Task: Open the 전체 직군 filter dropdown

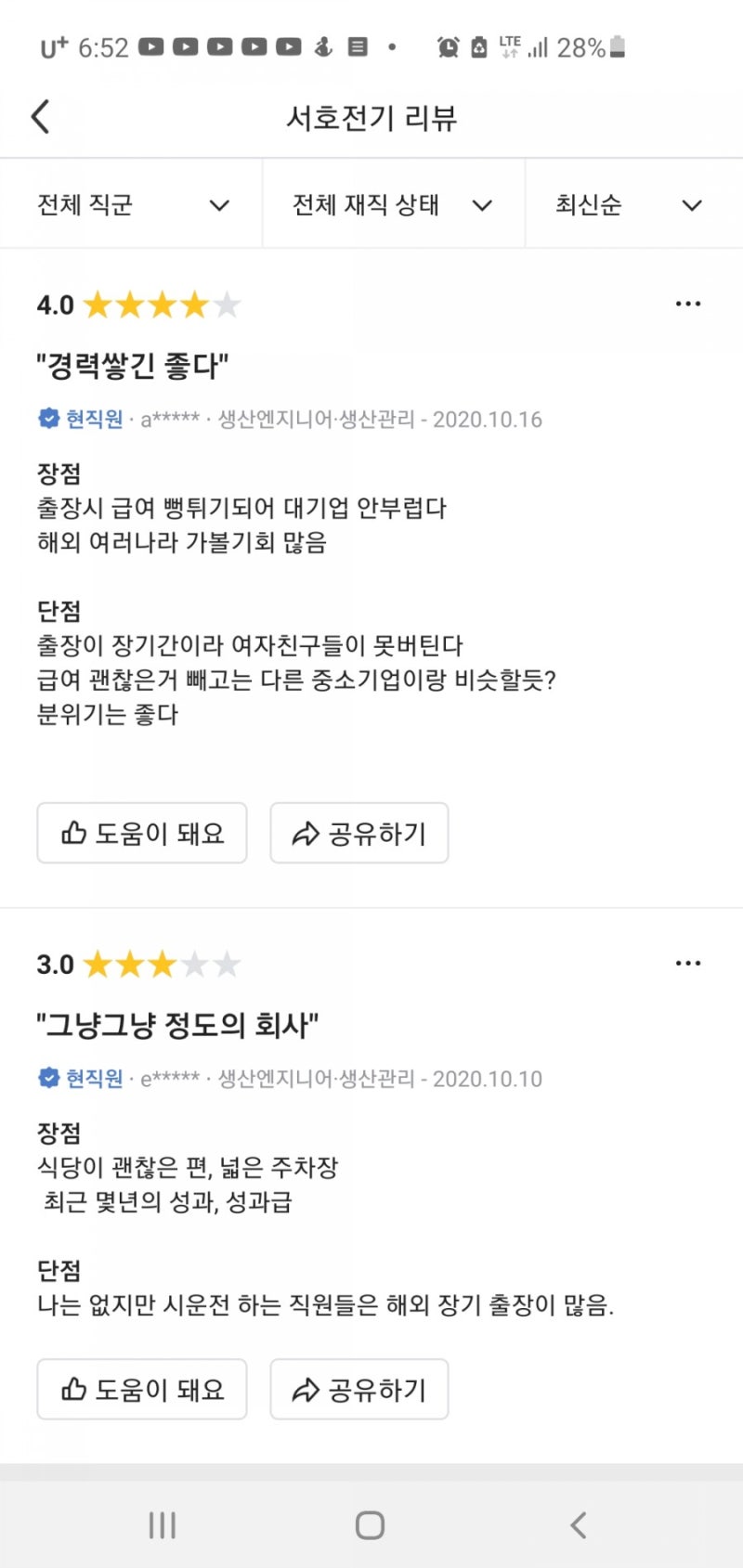Action: pos(130,204)
